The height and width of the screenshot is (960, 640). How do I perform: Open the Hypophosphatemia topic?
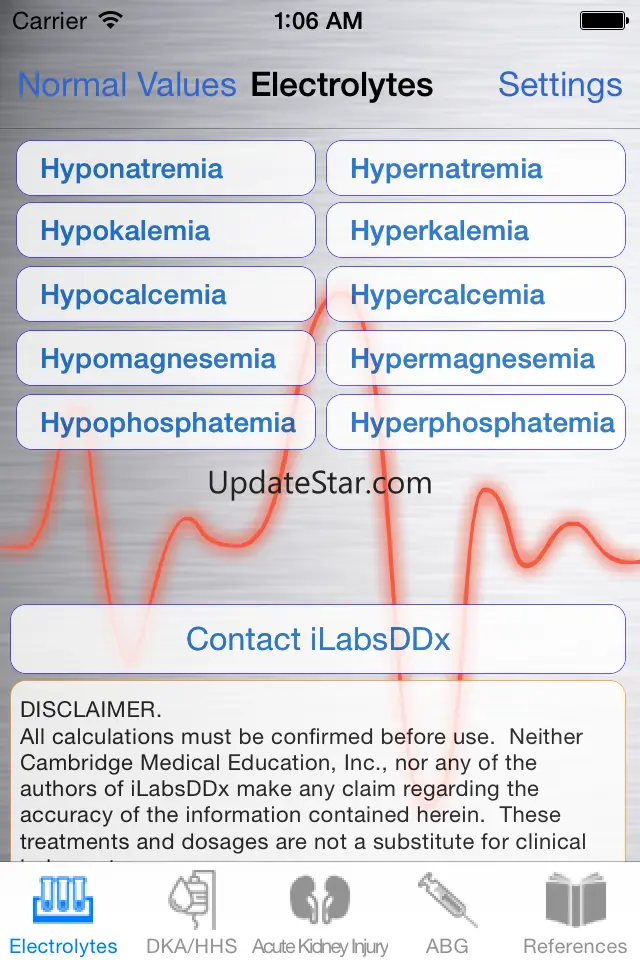tap(165, 422)
